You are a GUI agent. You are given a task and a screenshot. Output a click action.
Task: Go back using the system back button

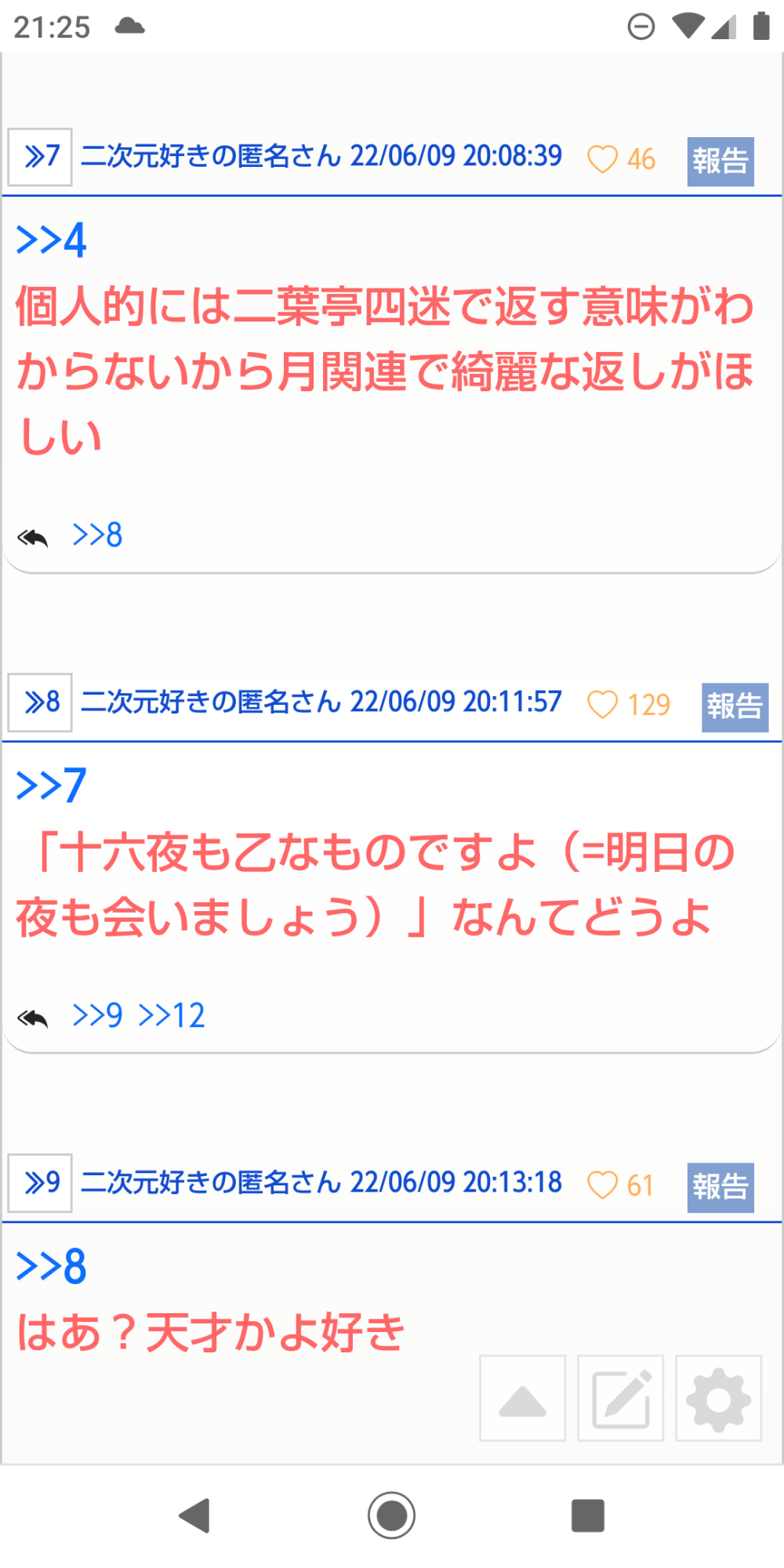194,1515
